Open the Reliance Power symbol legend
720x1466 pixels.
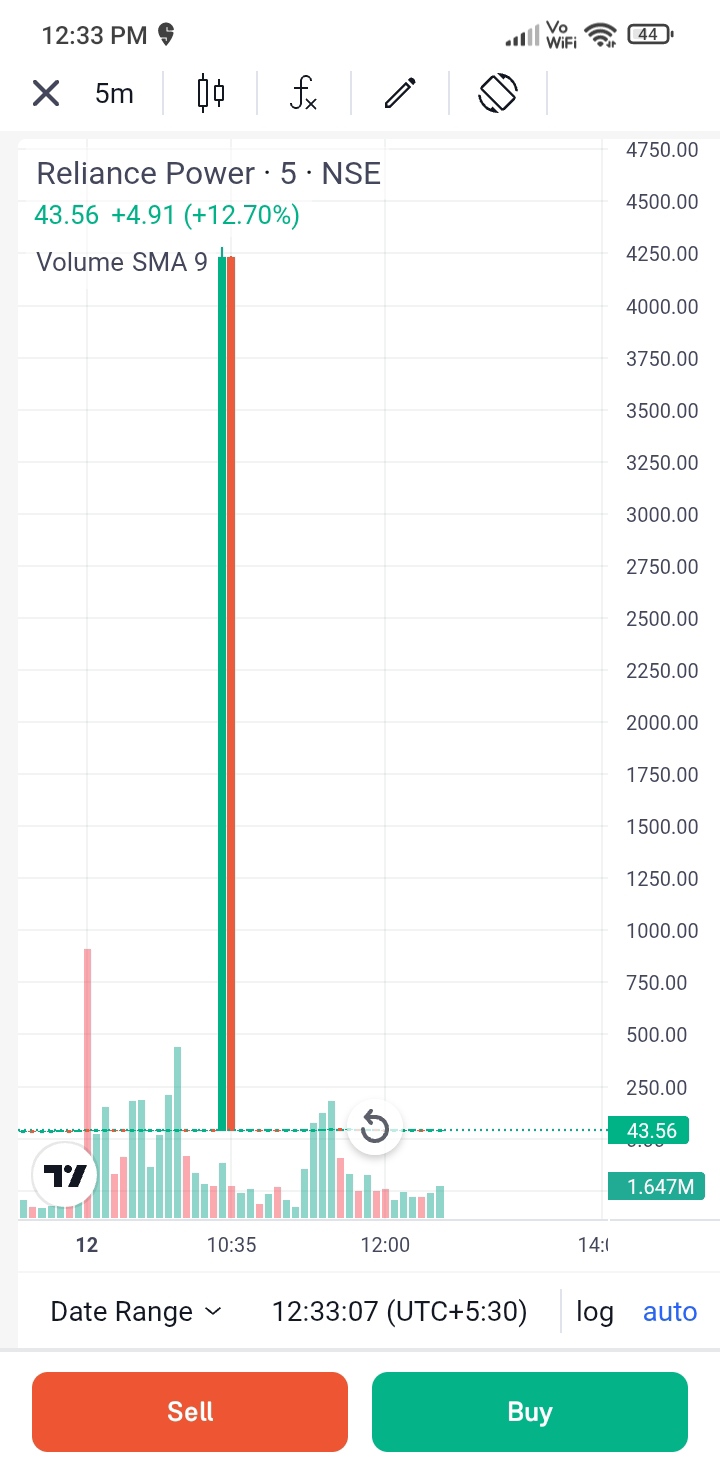coord(208,174)
